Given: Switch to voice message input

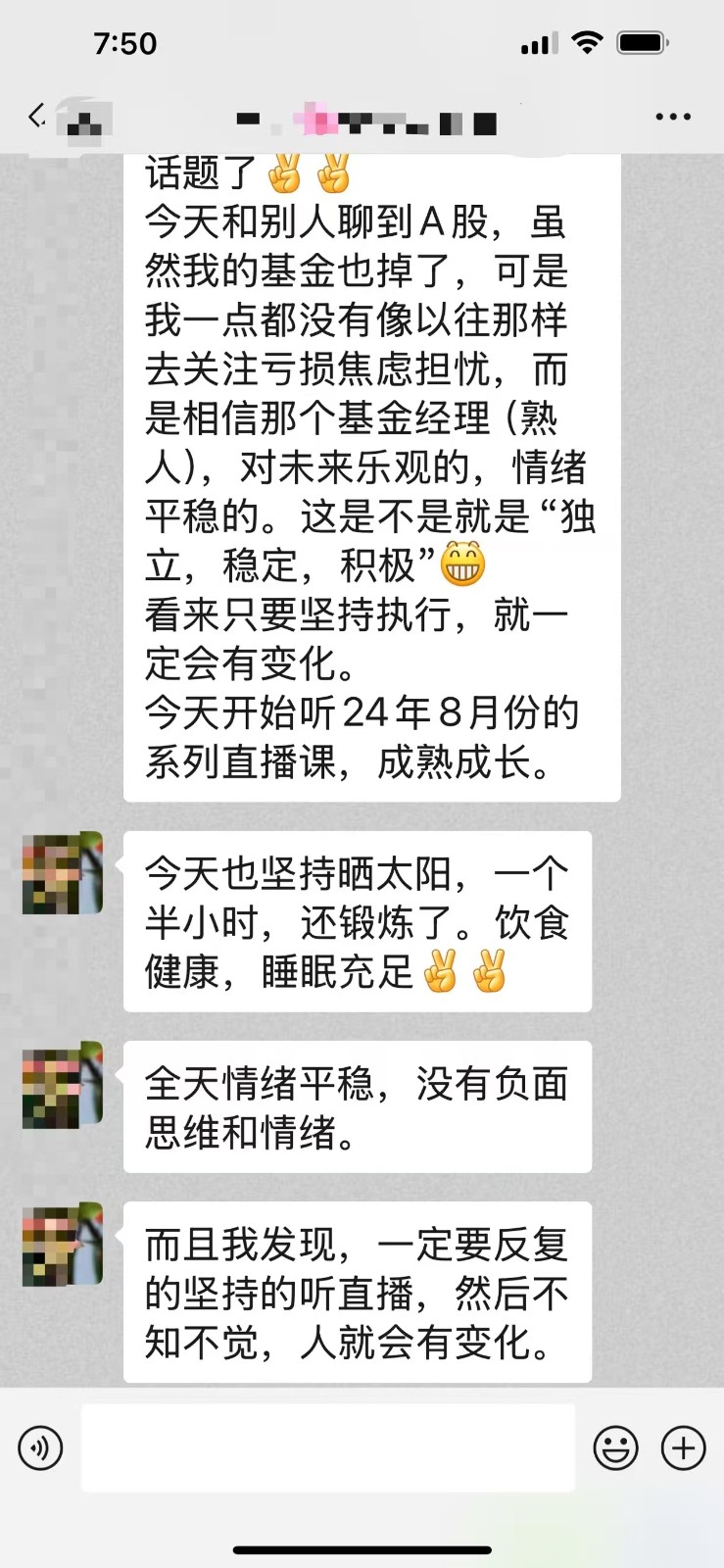Looking at the screenshot, I should 40,1447.
